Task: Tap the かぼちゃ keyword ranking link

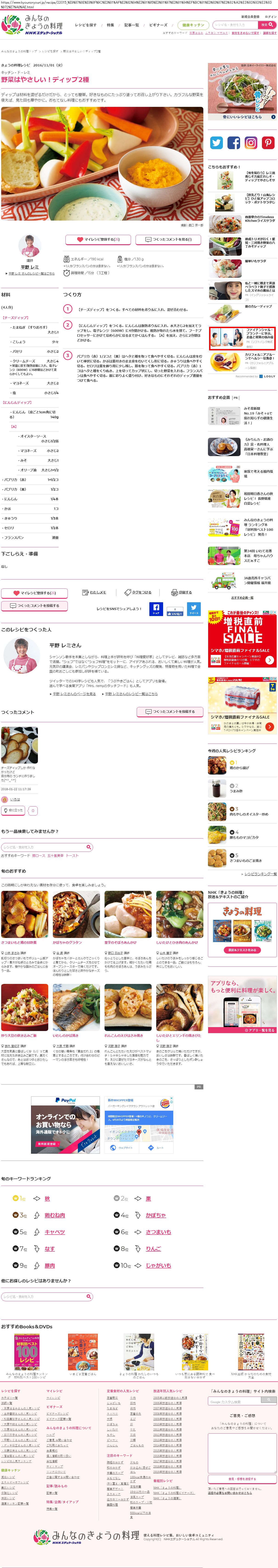Action: click(155, 1215)
